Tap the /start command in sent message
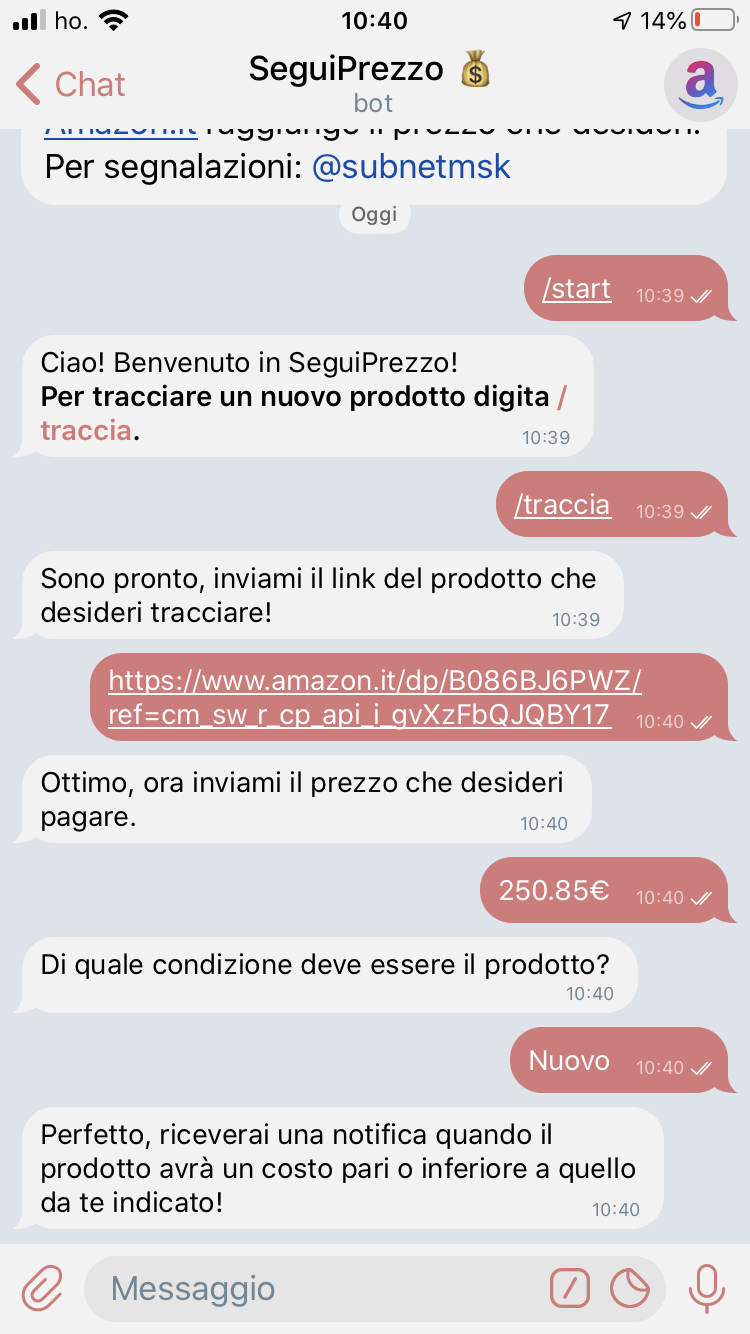The image size is (750, 1334). [576, 289]
